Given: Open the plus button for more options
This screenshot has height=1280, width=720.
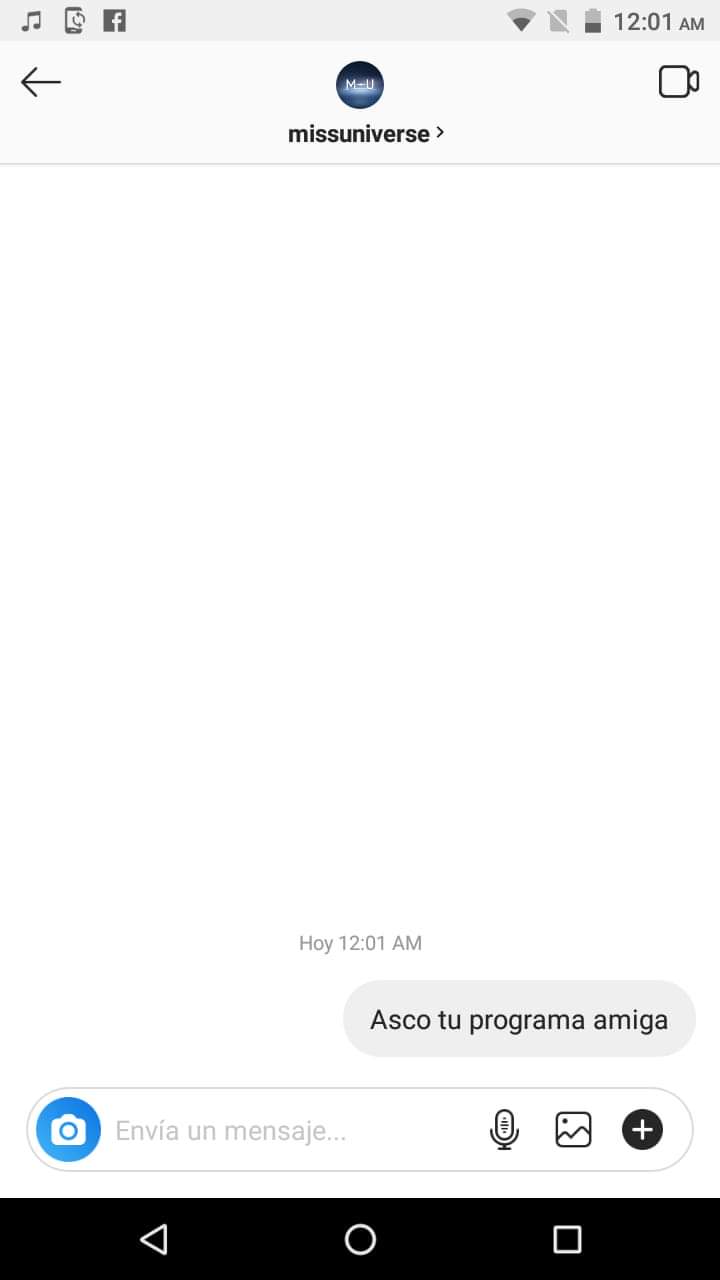Looking at the screenshot, I should pos(642,1130).
